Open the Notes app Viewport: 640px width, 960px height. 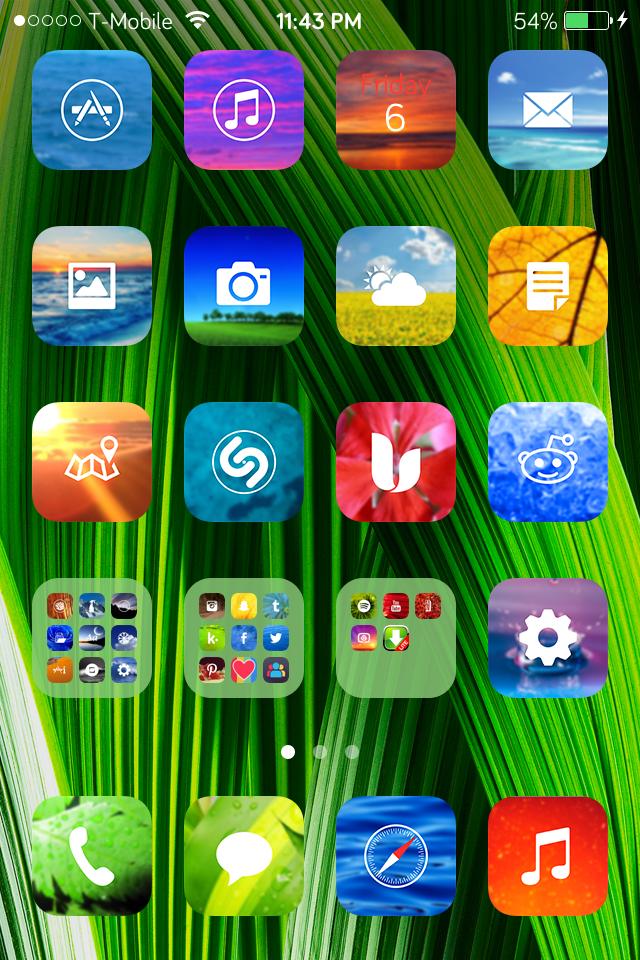pyautogui.click(x=548, y=286)
